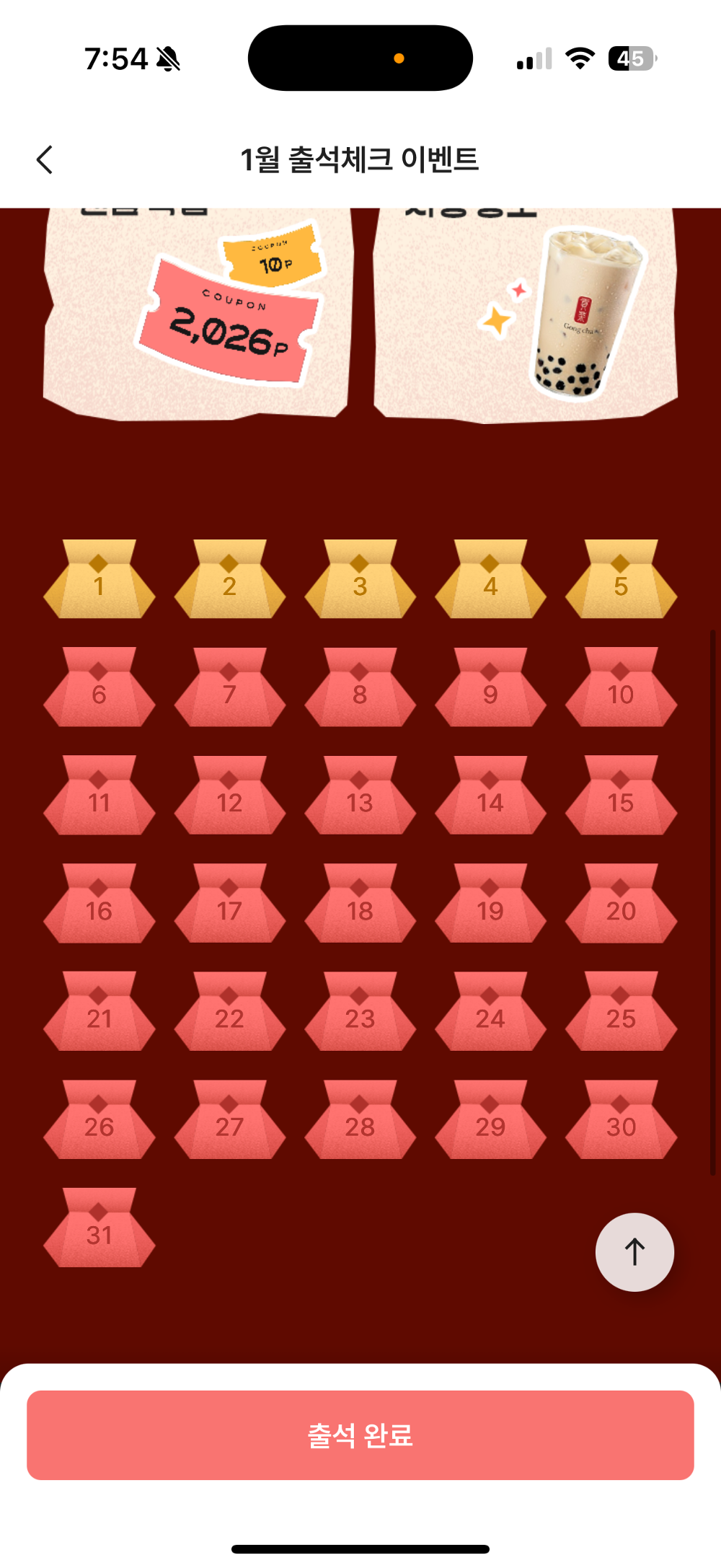721x1568 pixels.
Task: Go back from the attendance event page
Action: [45, 159]
